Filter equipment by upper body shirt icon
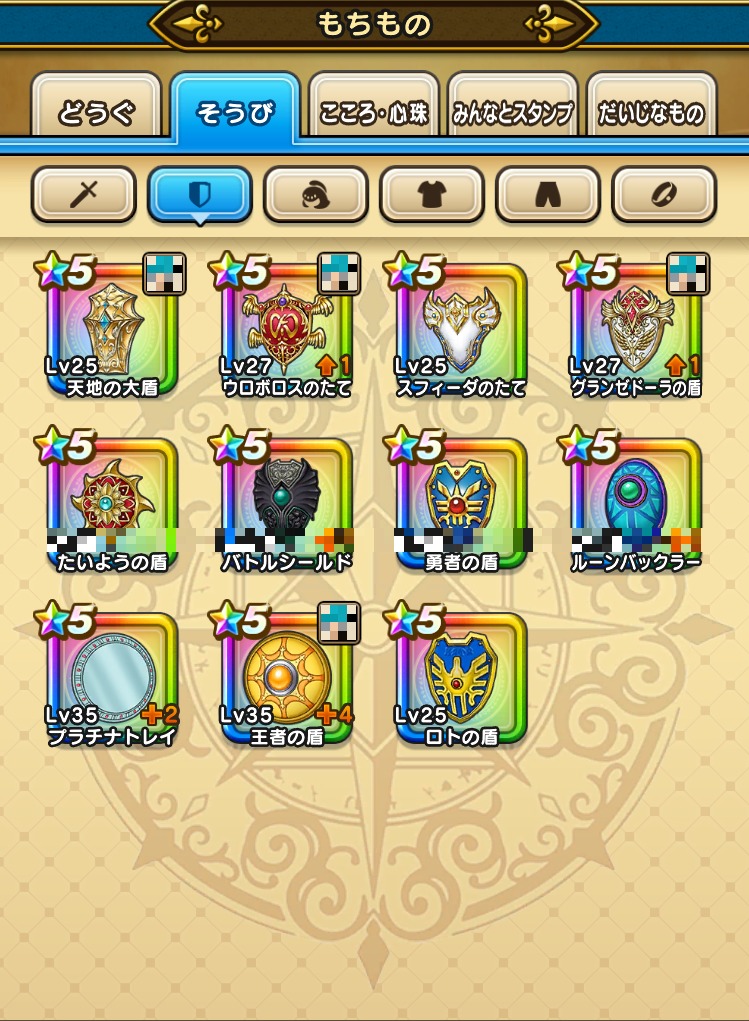The image size is (749, 1021). coord(432,194)
